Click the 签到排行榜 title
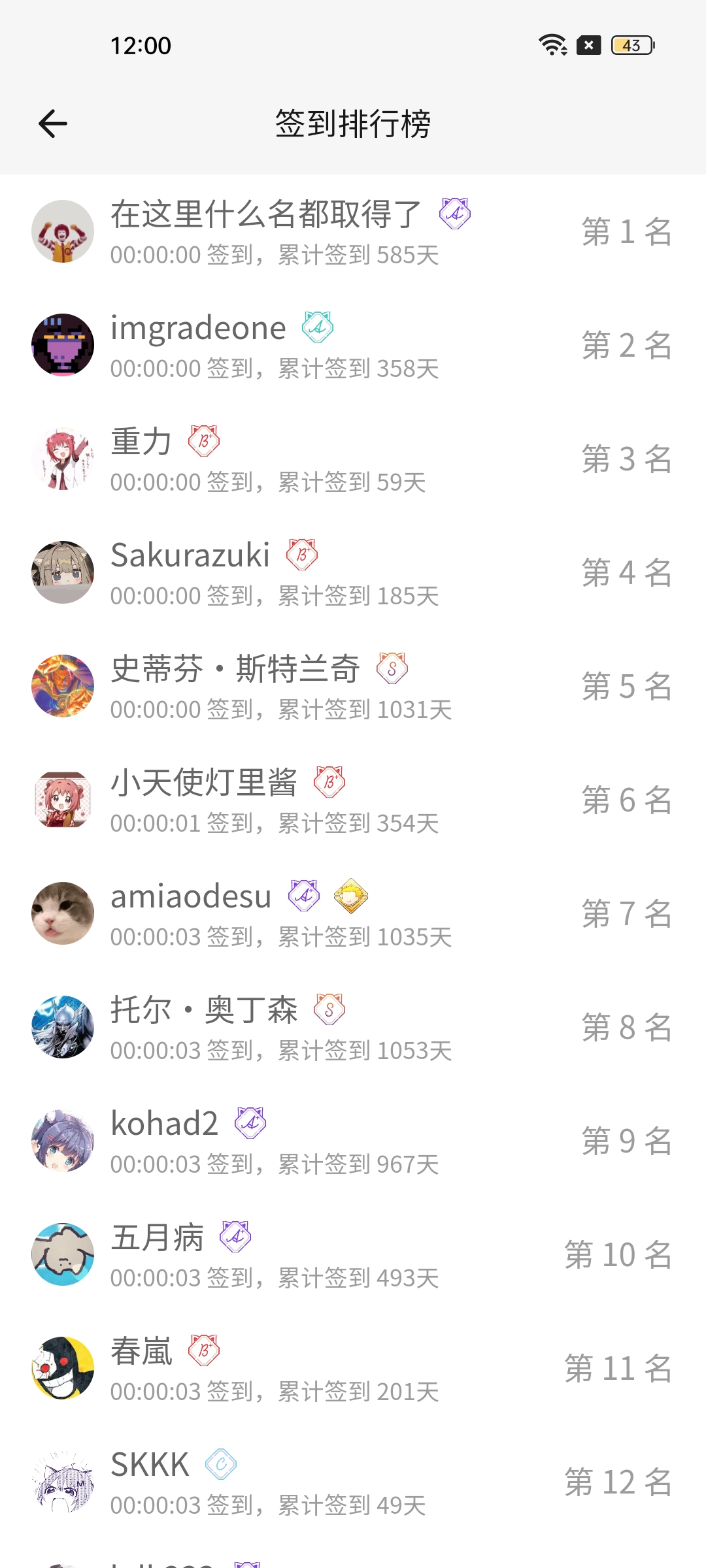 pos(353,124)
